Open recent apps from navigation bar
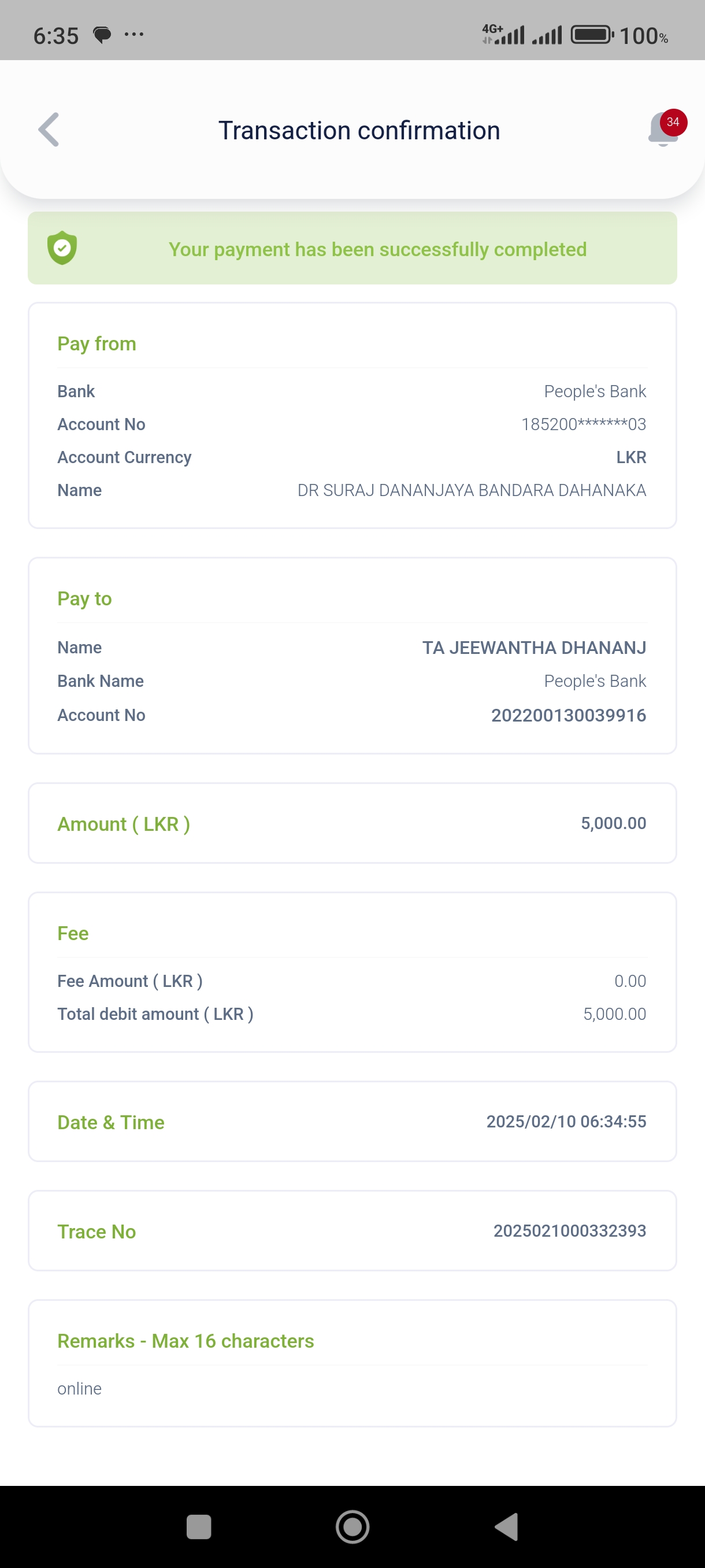 [x=199, y=1526]
